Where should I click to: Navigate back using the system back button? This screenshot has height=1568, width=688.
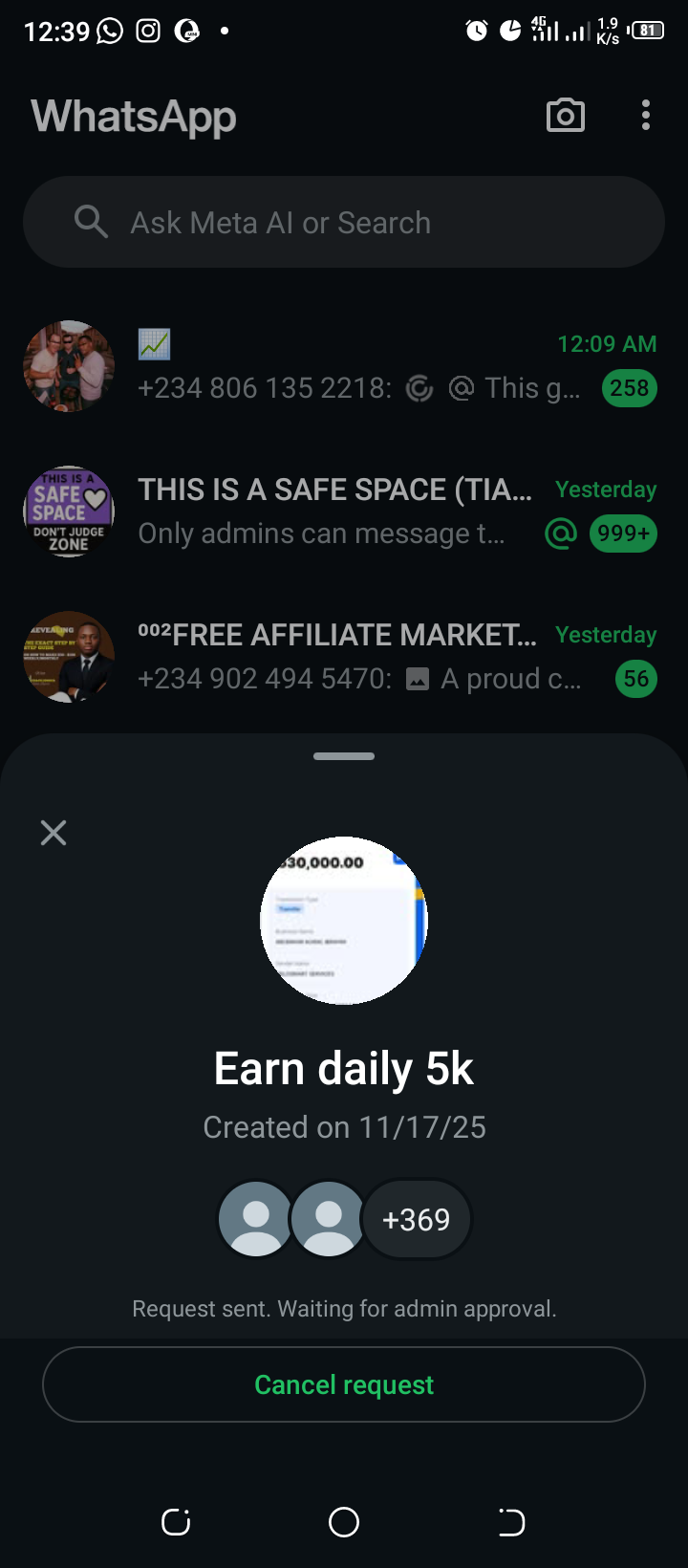[511, 1522]
